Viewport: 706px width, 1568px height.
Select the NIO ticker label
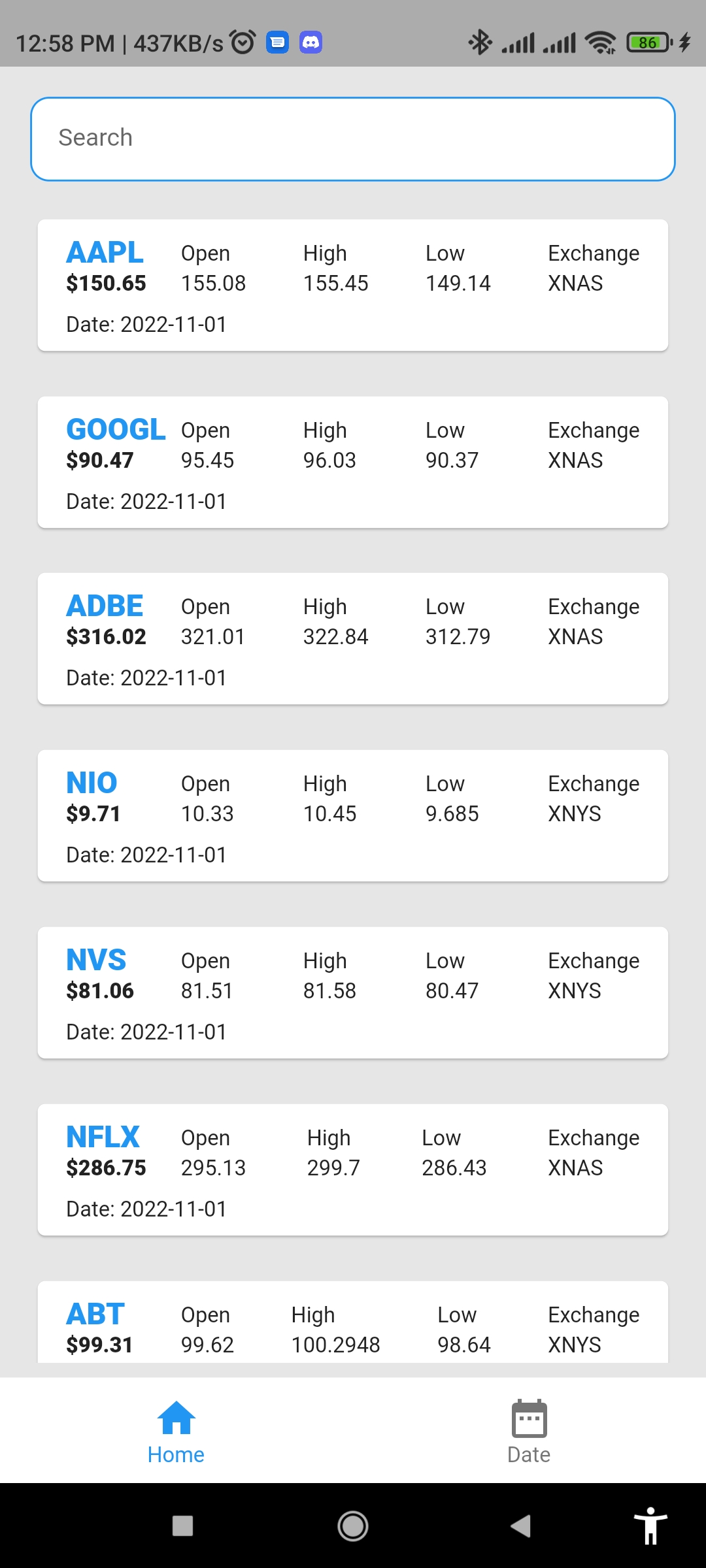coord(92,782)
